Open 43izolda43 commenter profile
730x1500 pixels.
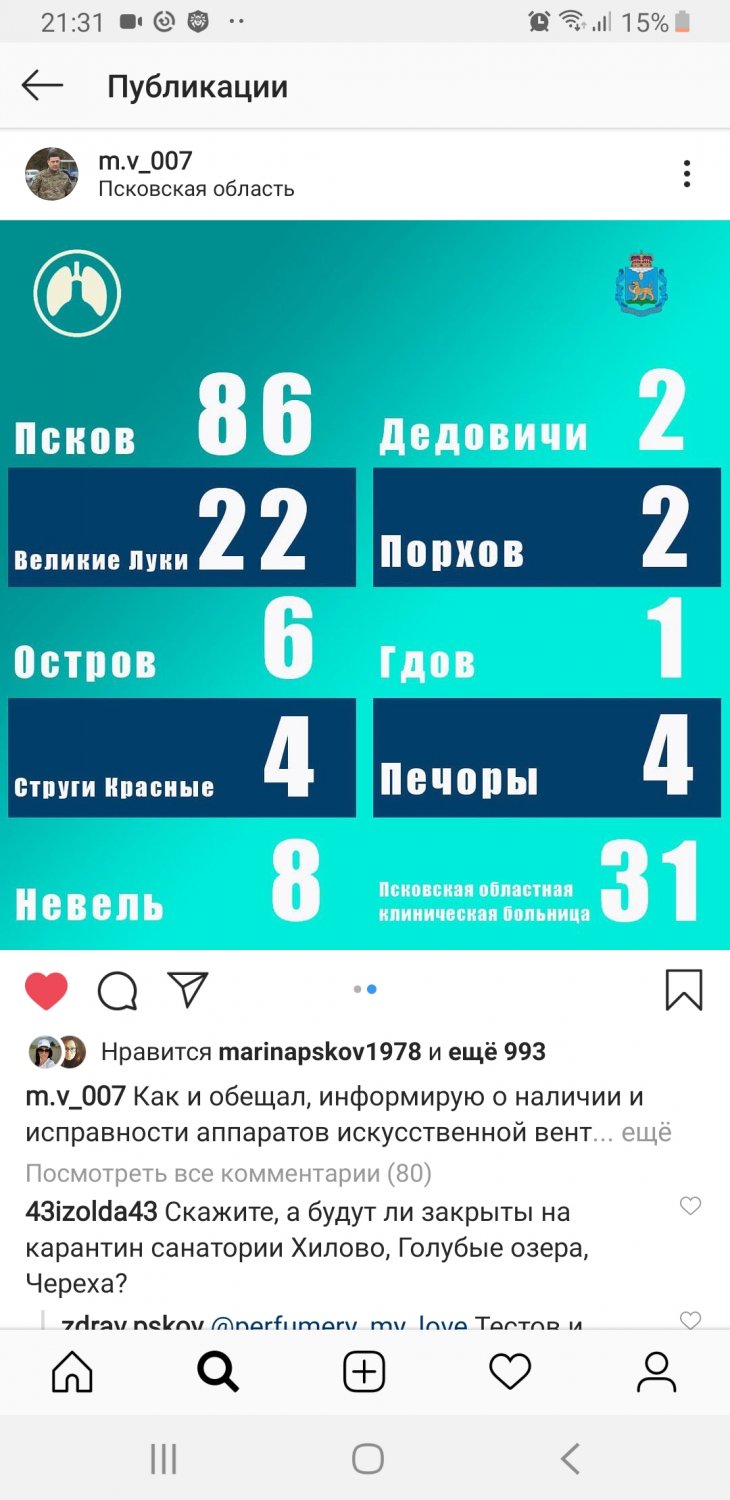[91, 1212]
